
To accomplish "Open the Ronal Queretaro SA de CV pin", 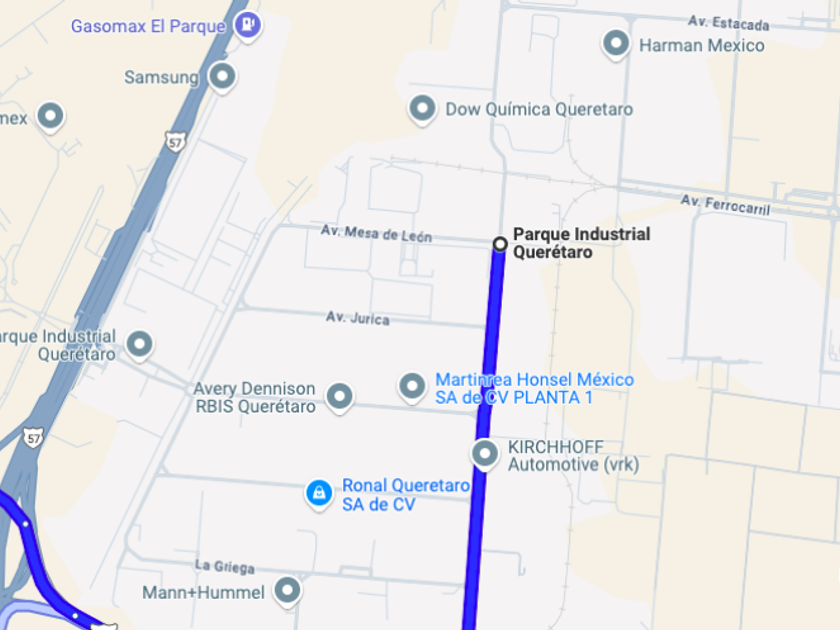I will (319, 492).
